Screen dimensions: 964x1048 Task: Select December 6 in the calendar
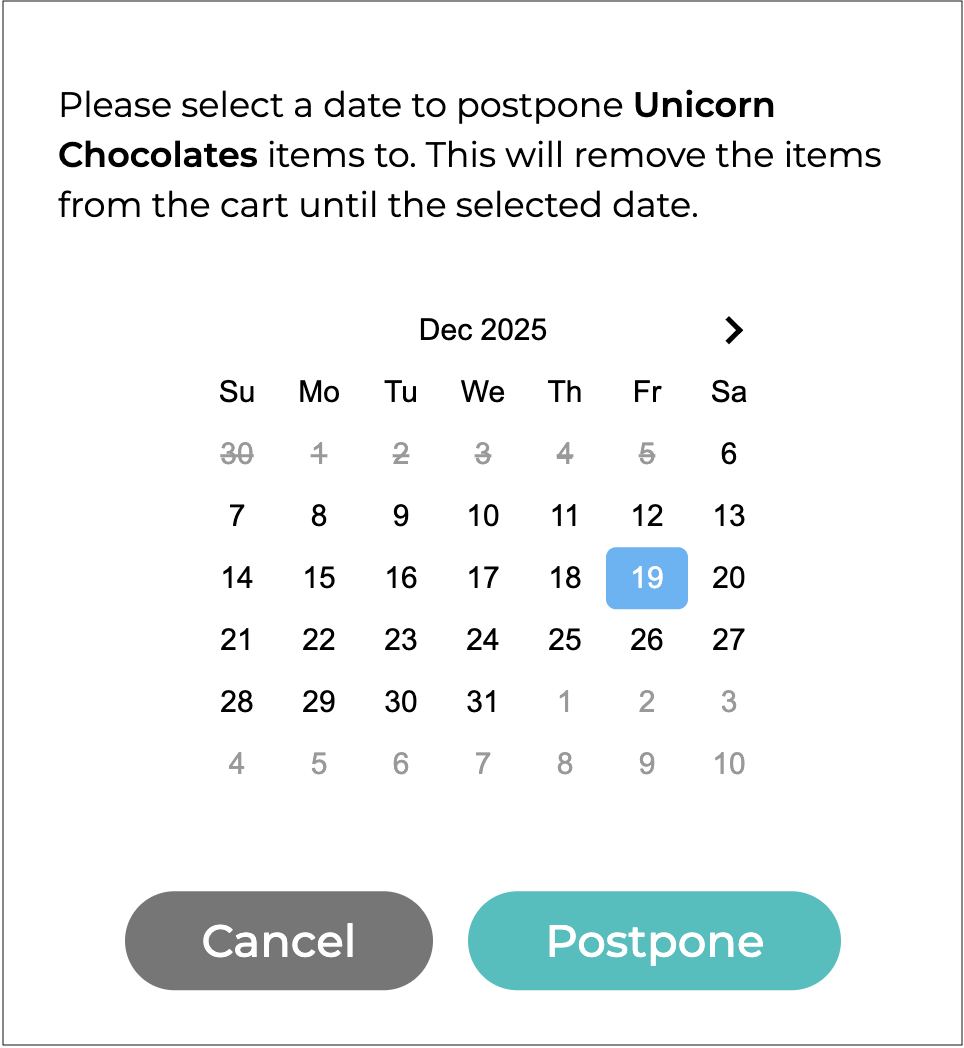[x=729, y=454]
